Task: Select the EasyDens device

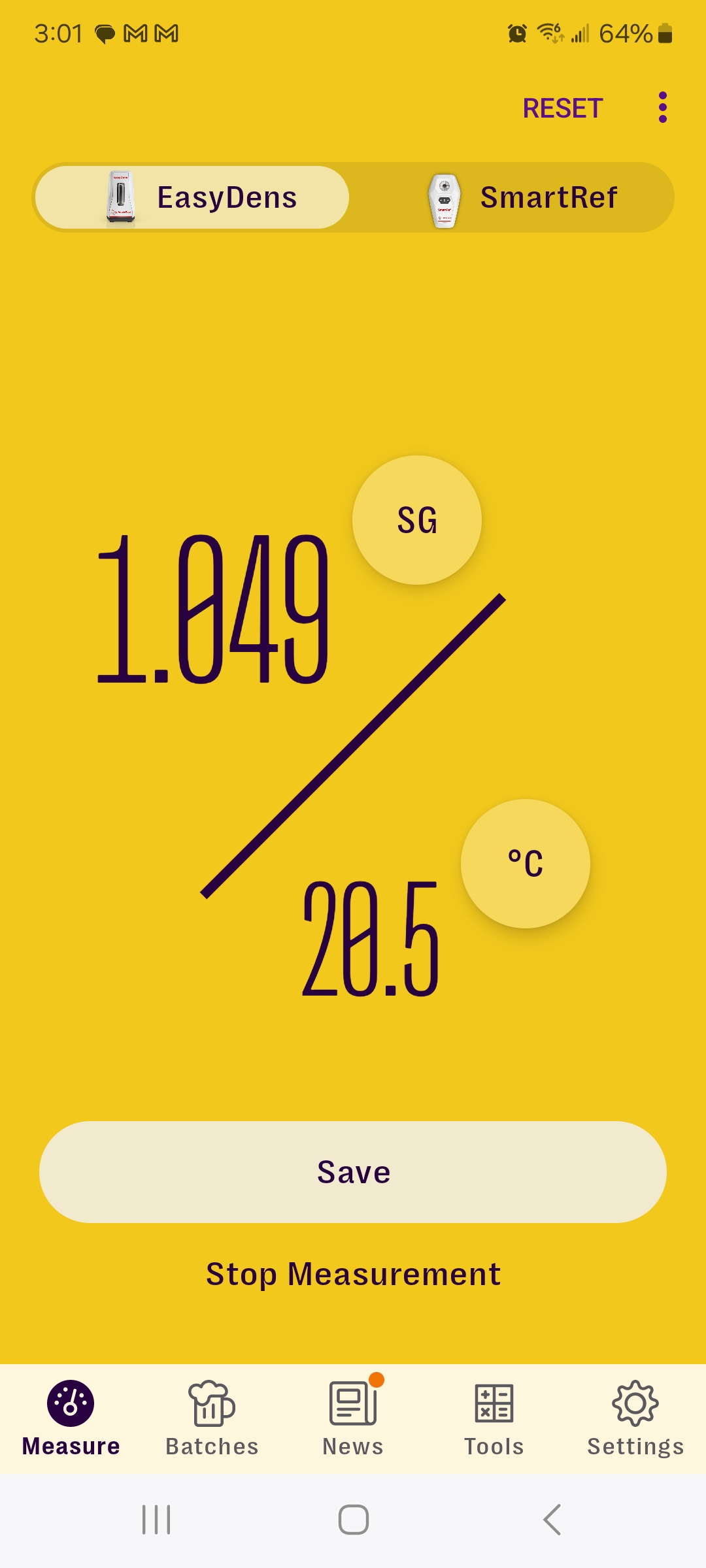Action: pos(192,197)
